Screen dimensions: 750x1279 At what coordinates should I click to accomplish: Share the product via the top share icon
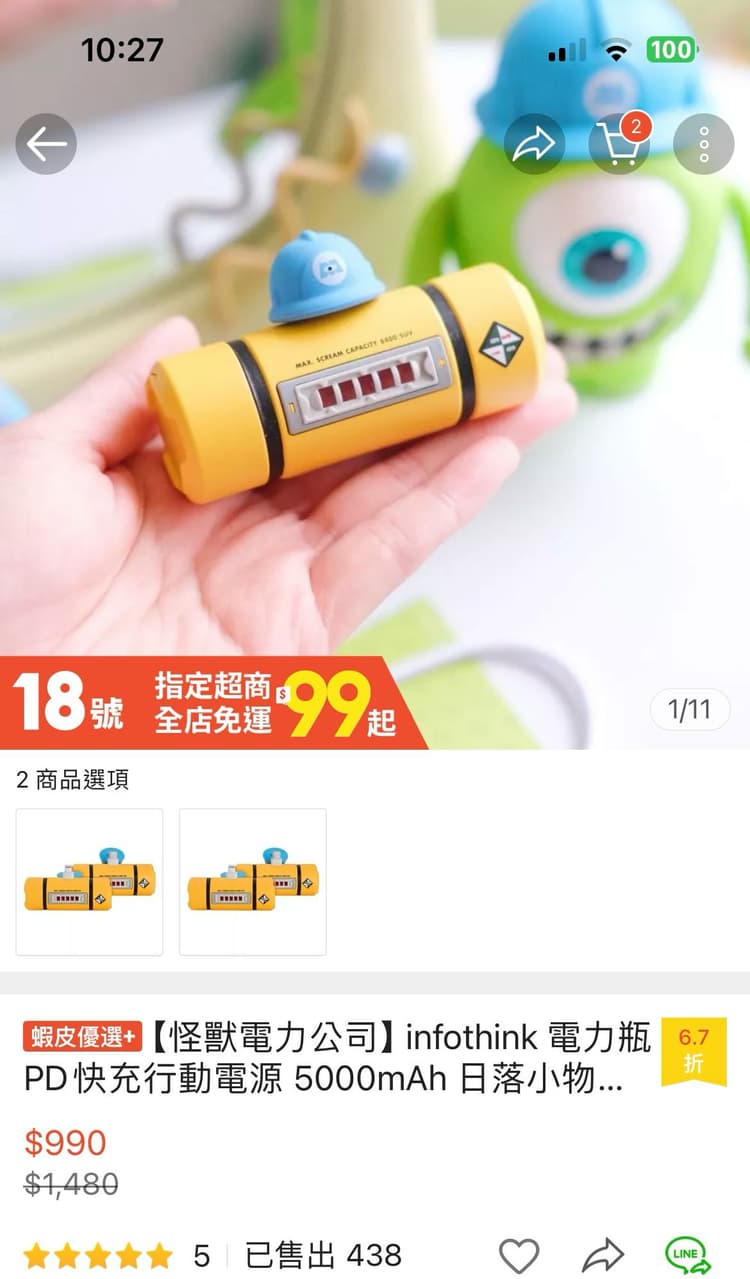tap(535, 143)
